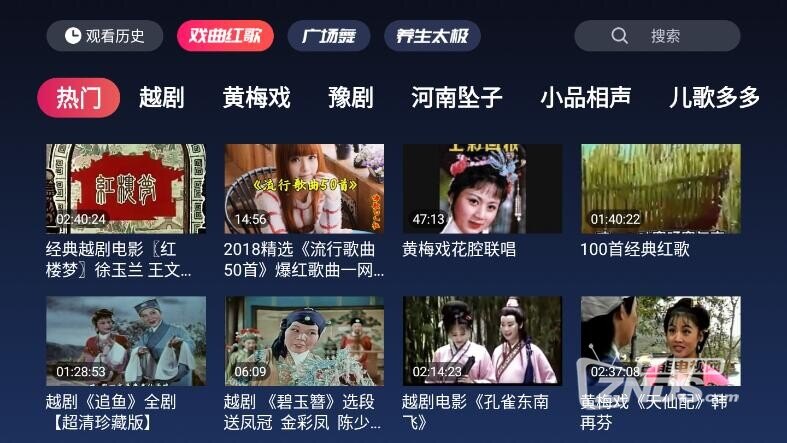The width and height of the screenshot is (787, 443).
Task: Switch to the 越剧 category
Action: [x=161, y=98]
